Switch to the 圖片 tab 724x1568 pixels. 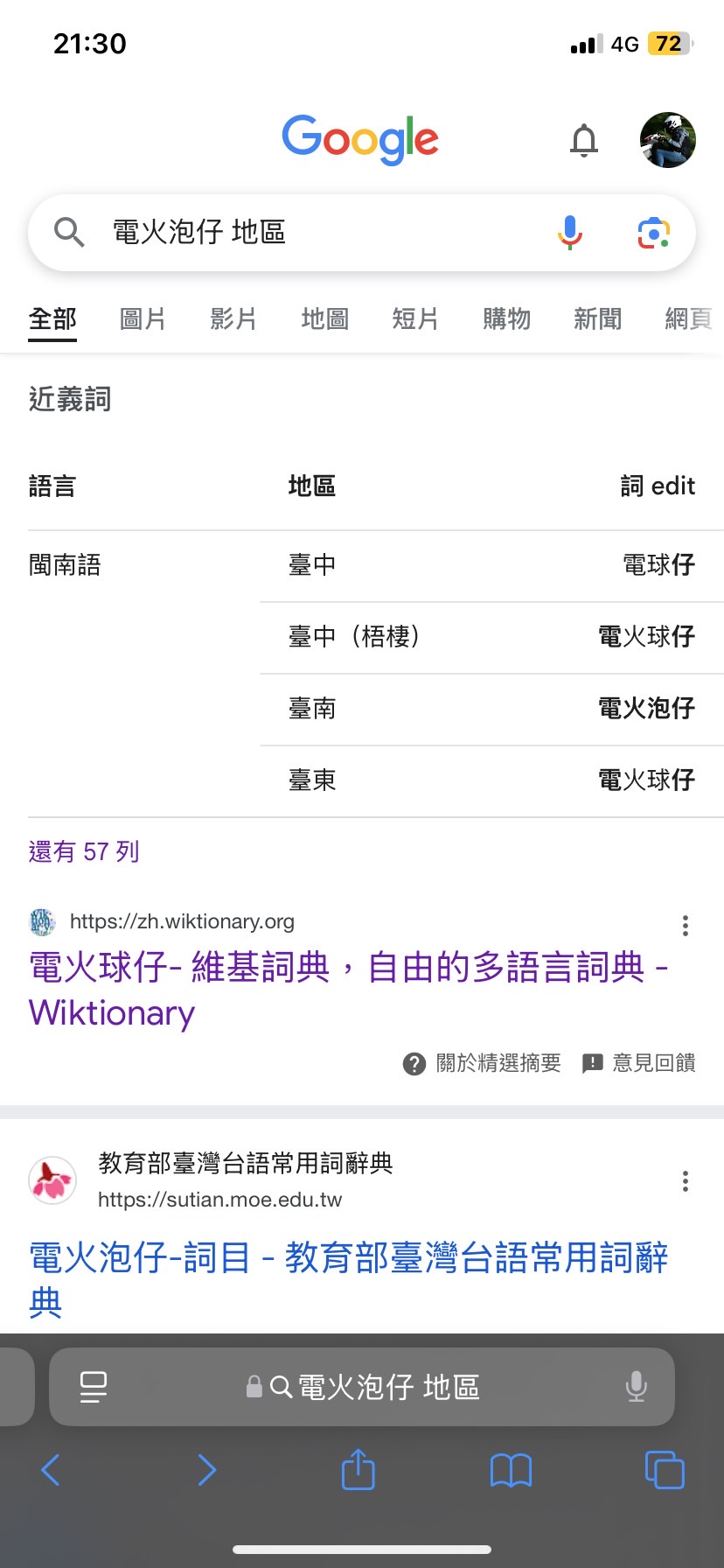coord(143,319)
